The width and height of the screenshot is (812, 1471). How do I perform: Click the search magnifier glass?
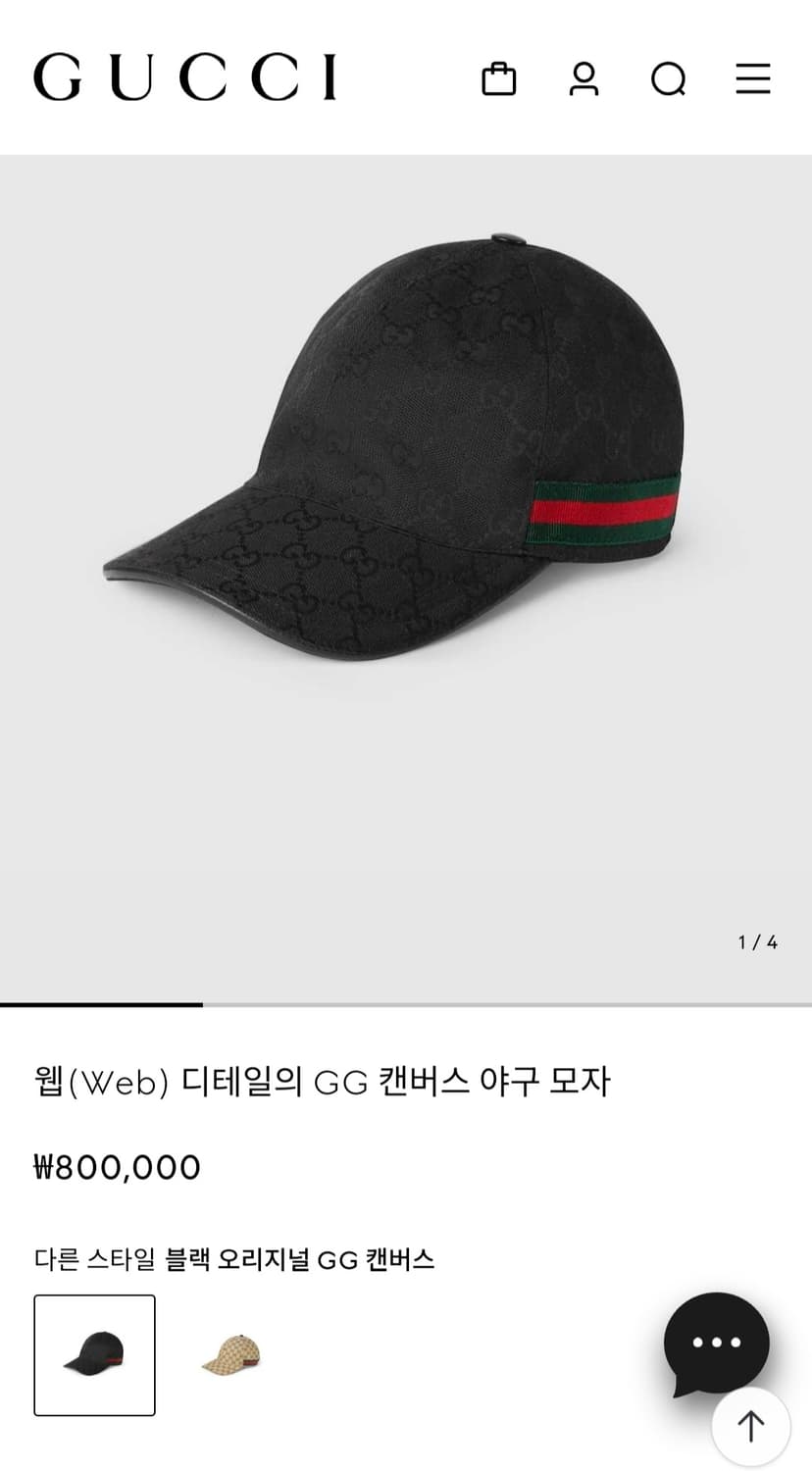click(668, 79)
